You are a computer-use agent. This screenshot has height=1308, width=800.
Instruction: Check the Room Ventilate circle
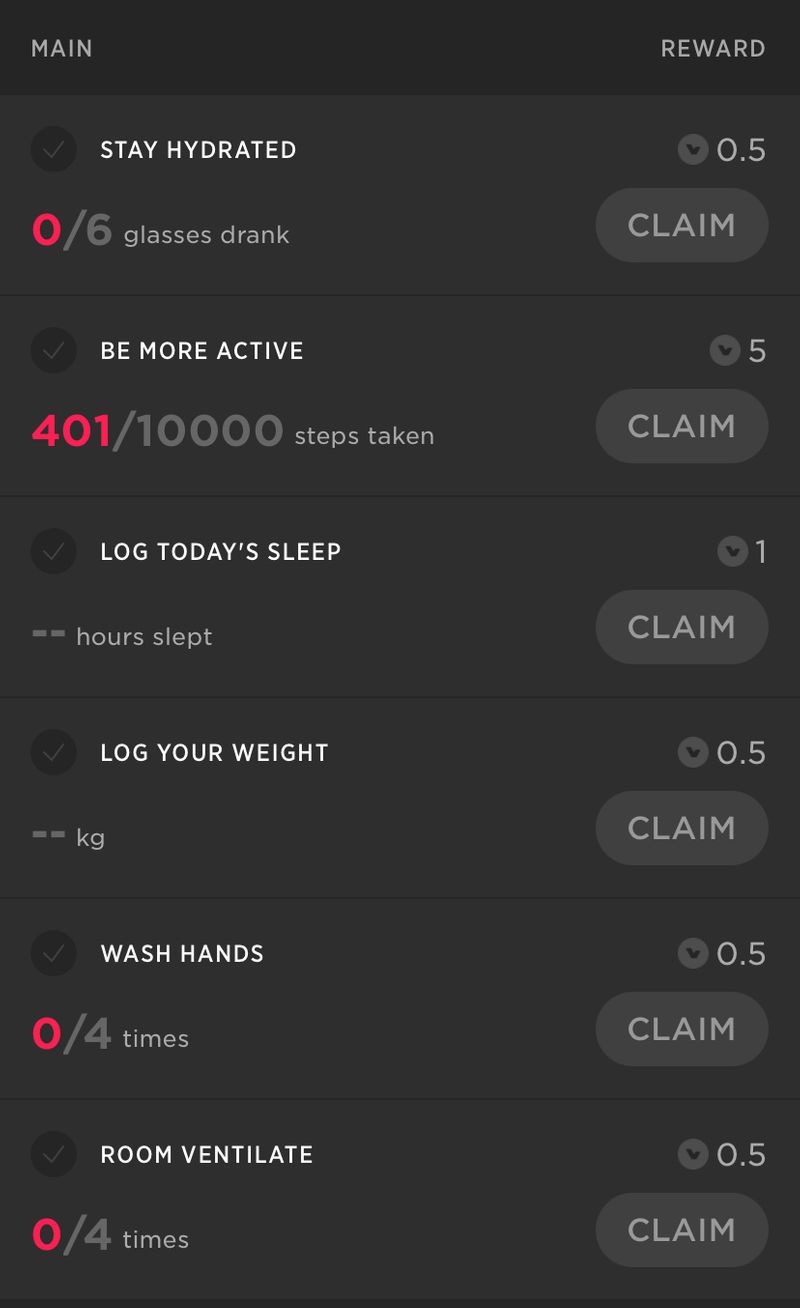(x=54, y=1155)
